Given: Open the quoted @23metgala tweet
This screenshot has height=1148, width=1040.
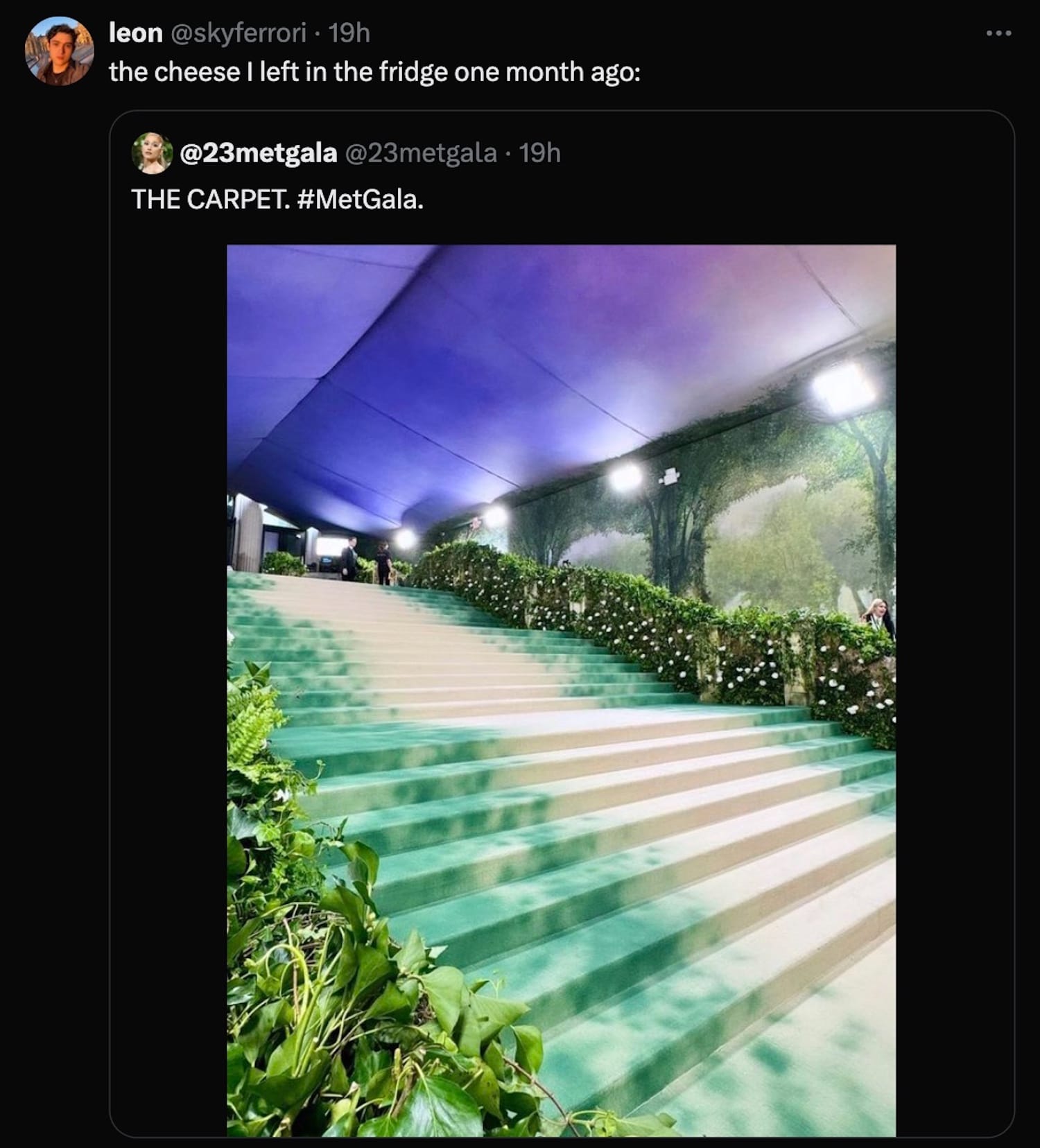Looking at the screenshot, I should click(562, 623).
